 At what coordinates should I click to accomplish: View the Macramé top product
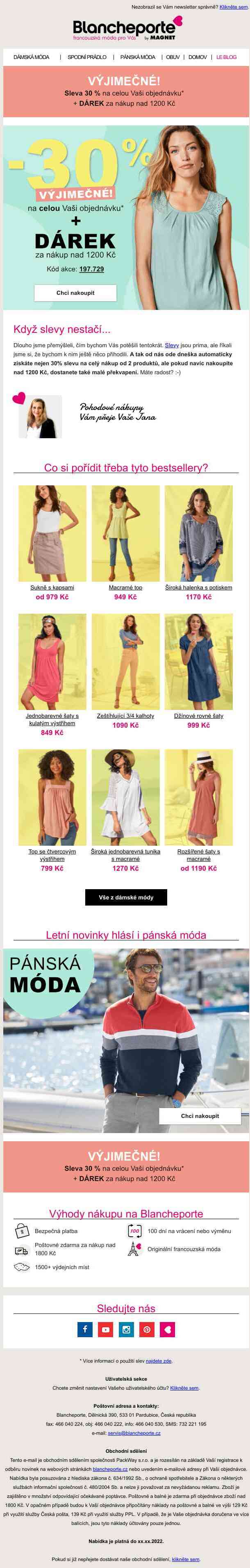point(125,587)
